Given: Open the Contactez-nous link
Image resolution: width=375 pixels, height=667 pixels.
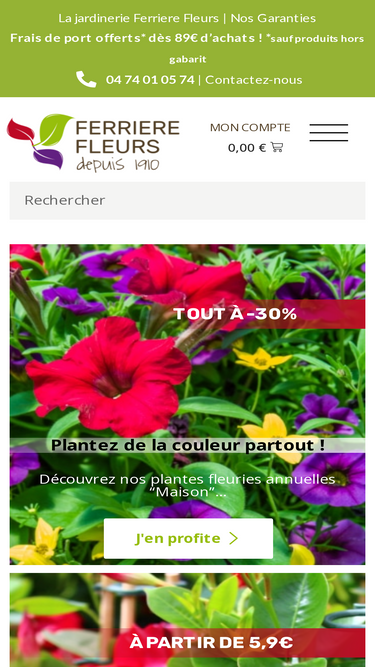Looking at the screenshot, I should (x=254, y=80).
